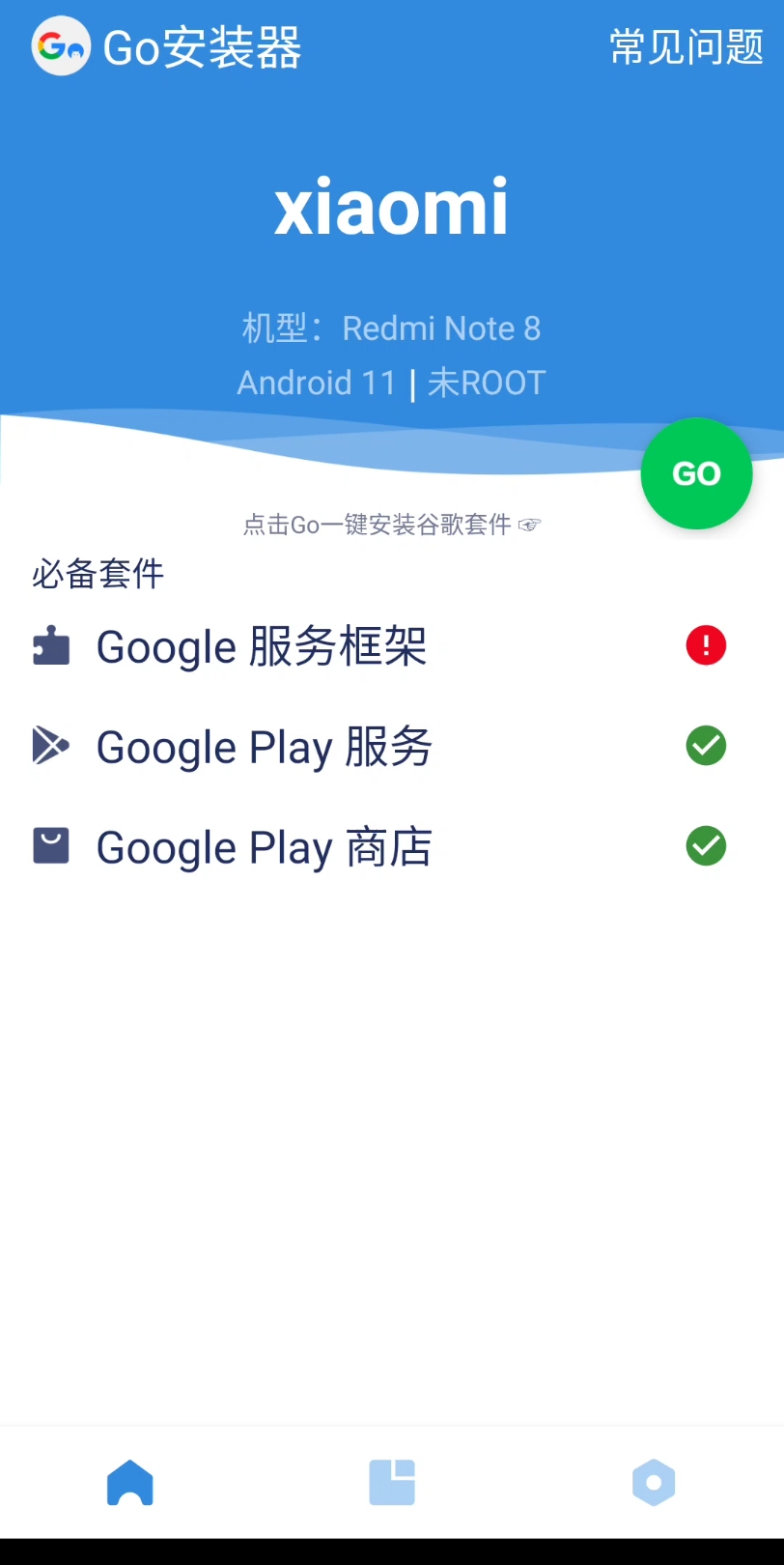784x1565 pixels.
Task: Select the Google Play 商店 list entry
Action: (264, 846)
